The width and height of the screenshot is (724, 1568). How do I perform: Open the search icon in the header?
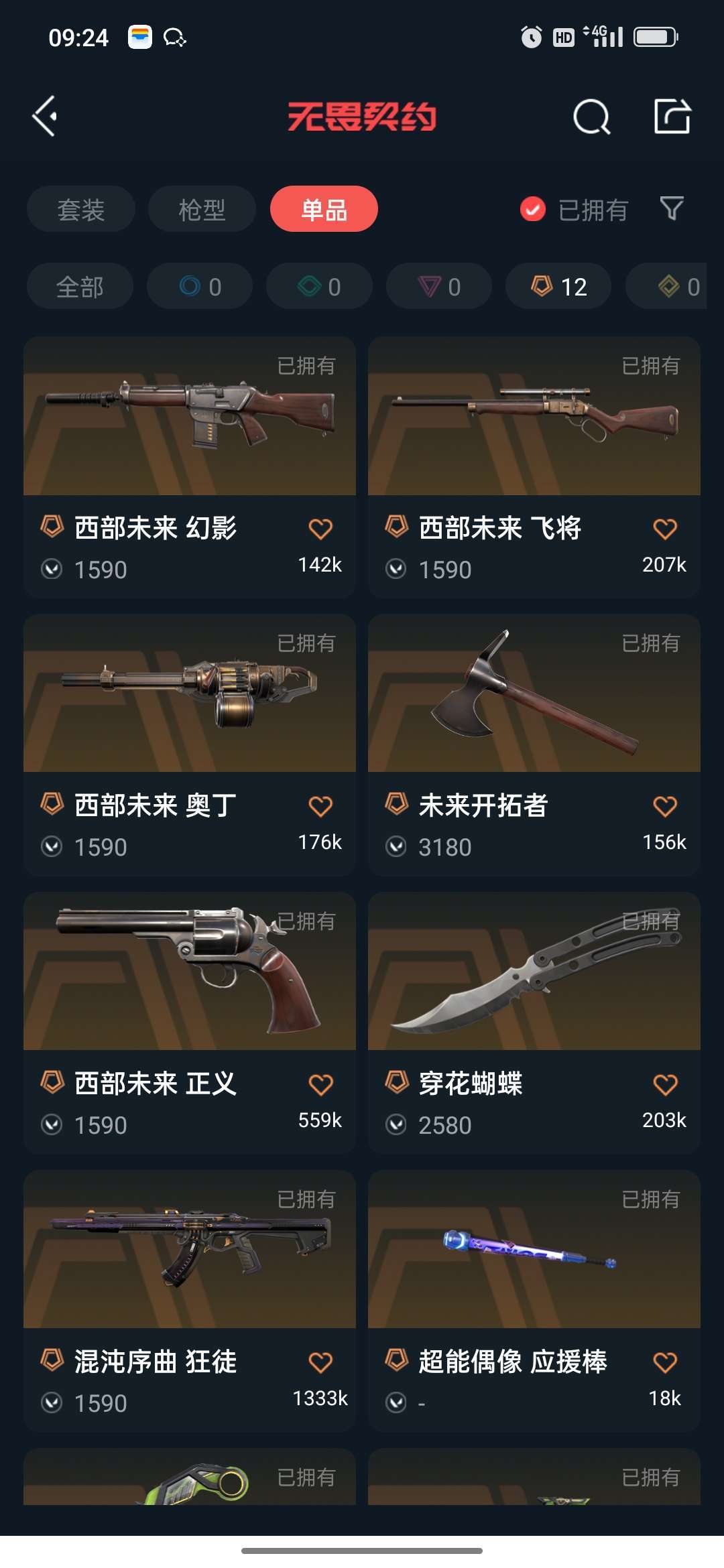click(591, 117)
